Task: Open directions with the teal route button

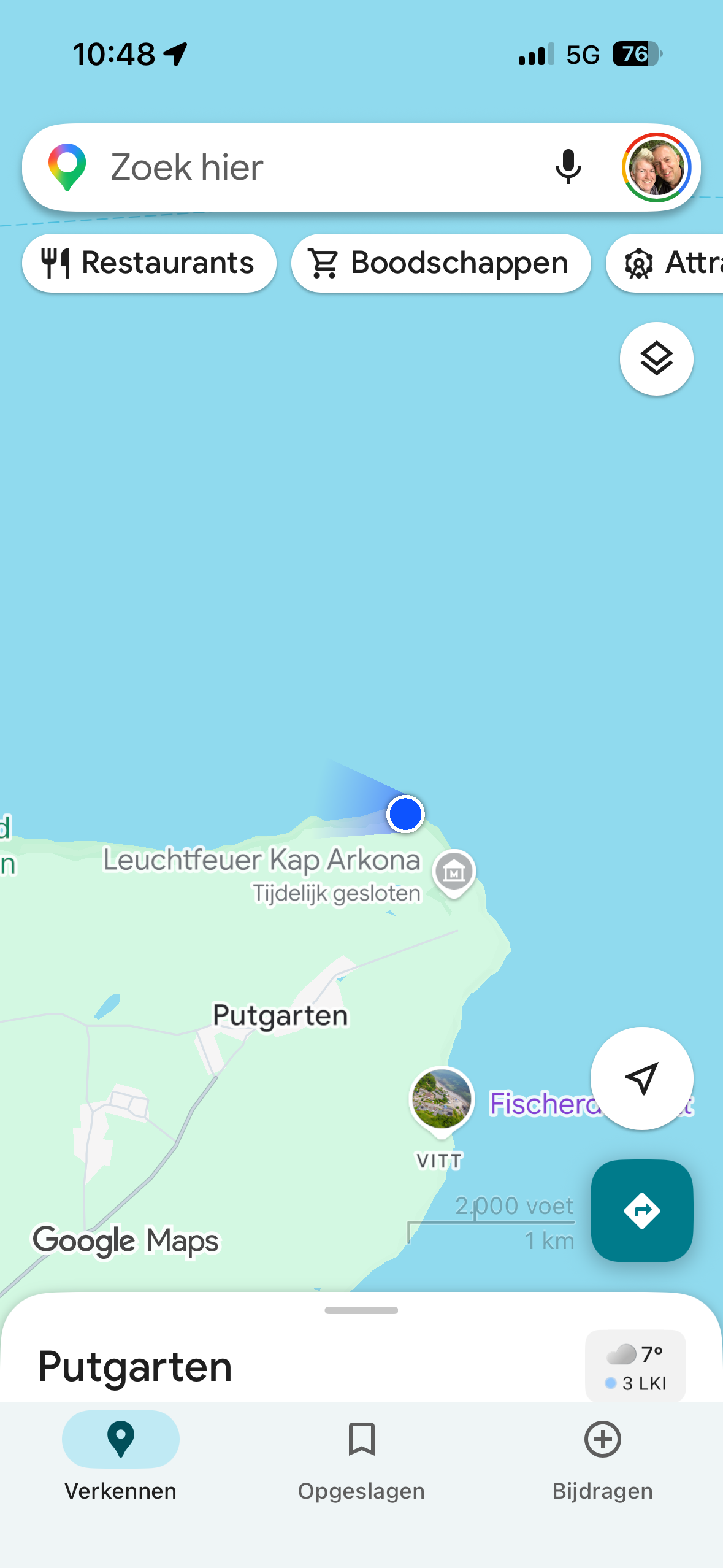Action: pos(641,1210)
